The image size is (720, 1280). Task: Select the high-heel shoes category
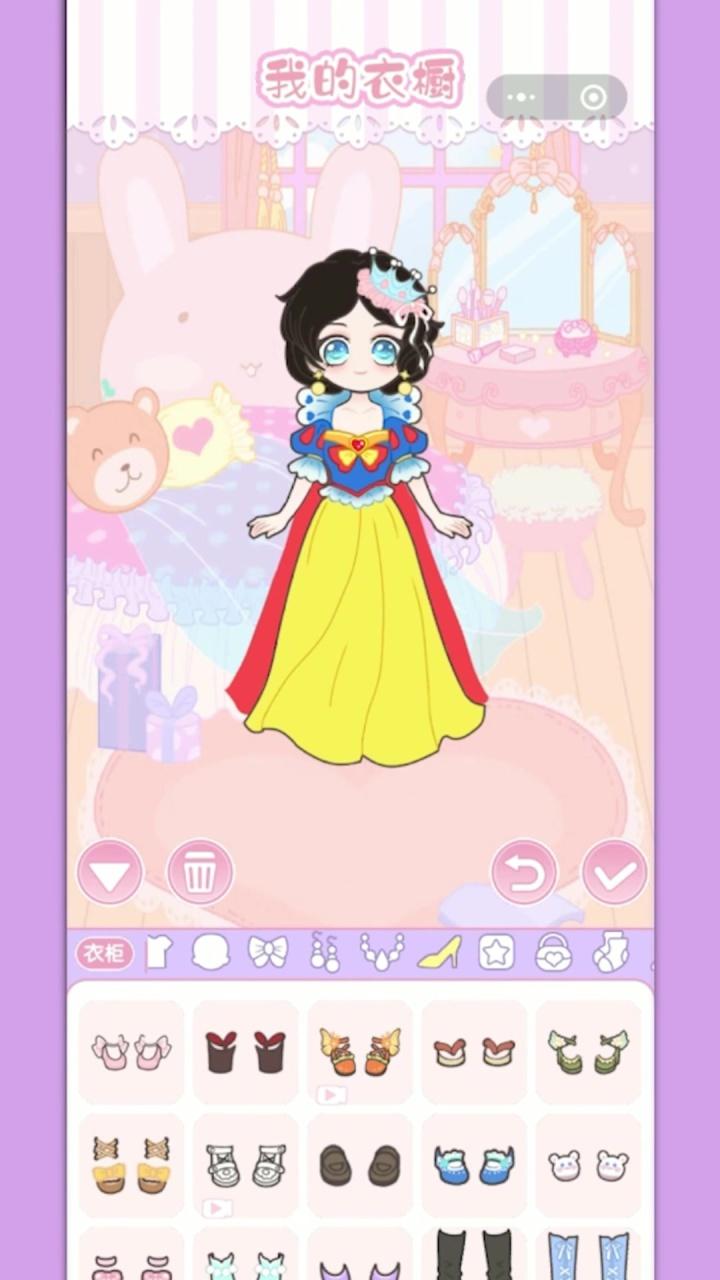[x=439, y=951]
